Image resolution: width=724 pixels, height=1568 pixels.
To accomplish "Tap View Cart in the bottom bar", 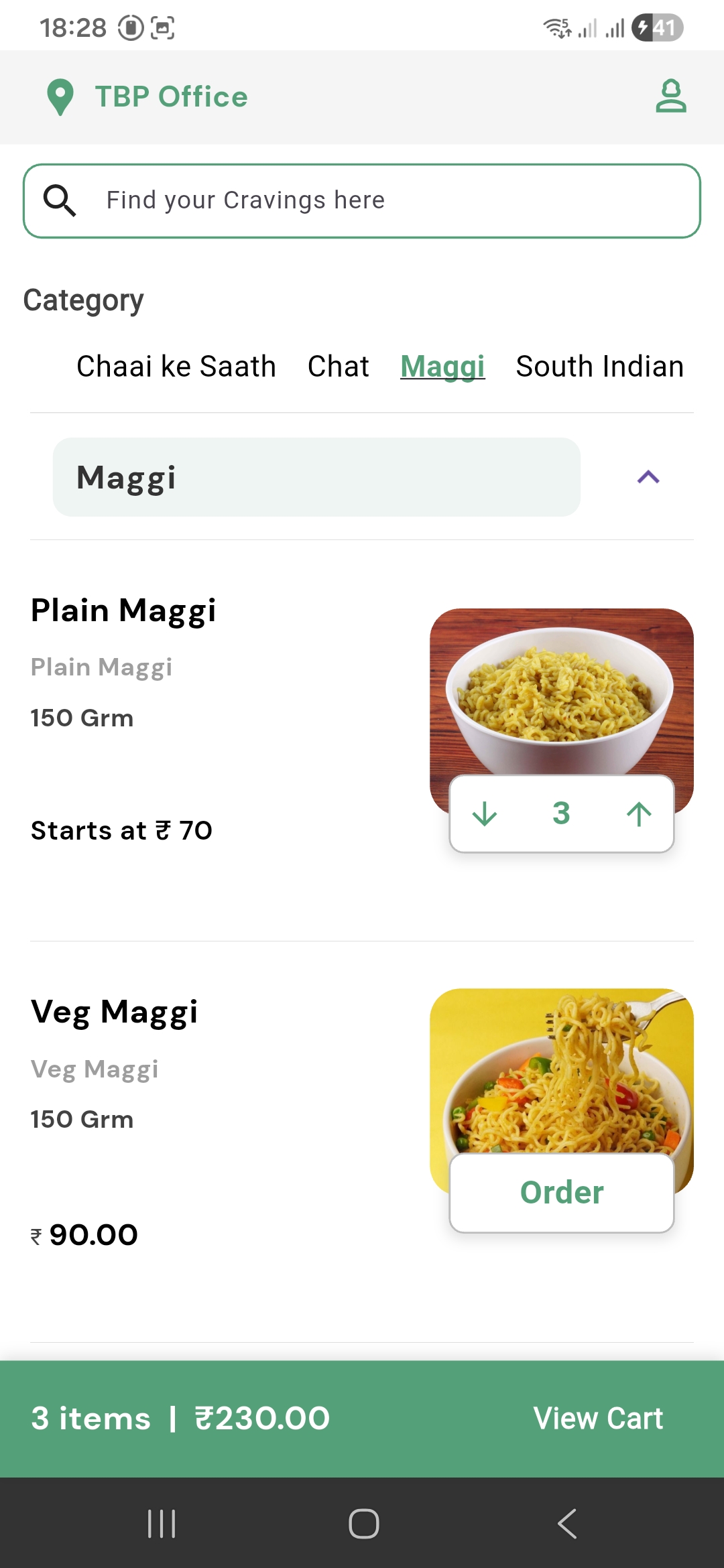I will tap(597, 1418).
